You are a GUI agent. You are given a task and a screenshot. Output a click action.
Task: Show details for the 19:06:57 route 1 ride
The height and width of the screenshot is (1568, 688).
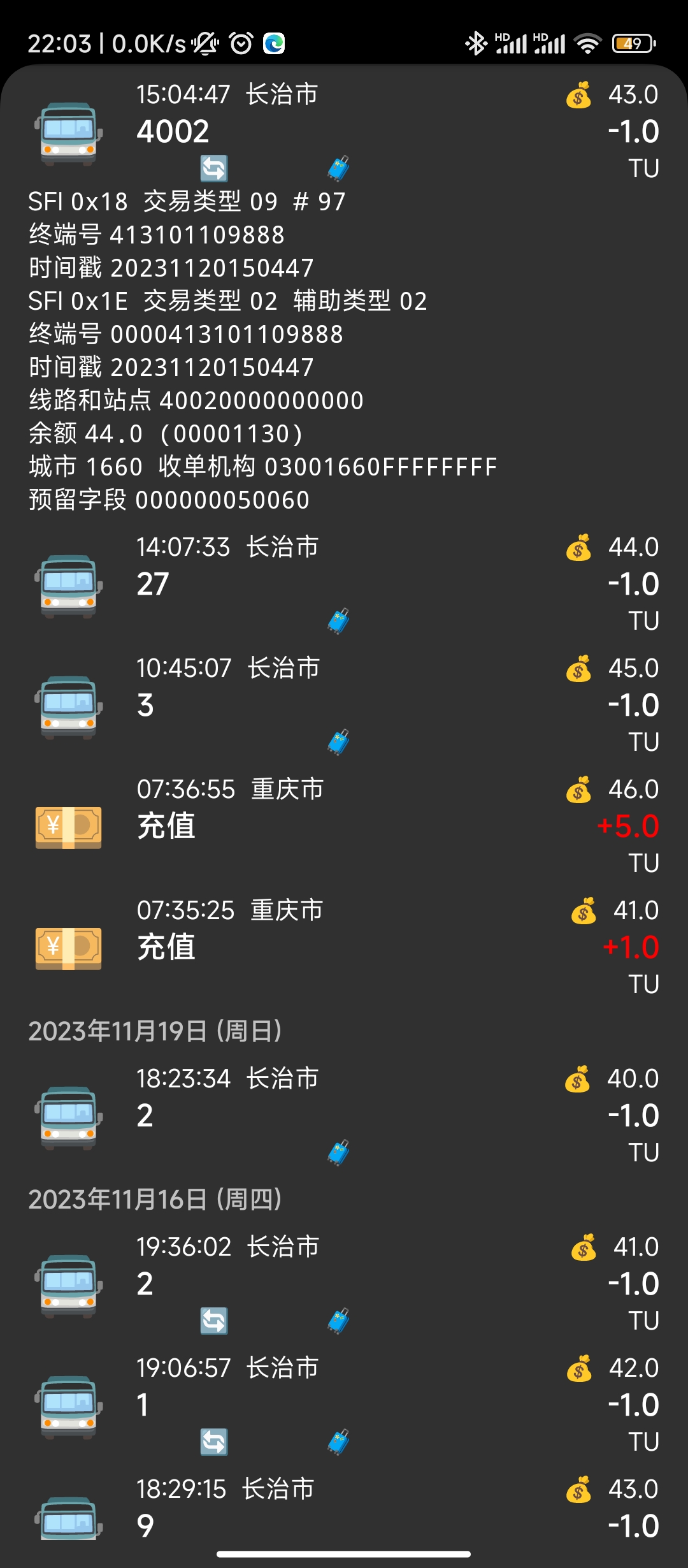(x=344, y=1405)
